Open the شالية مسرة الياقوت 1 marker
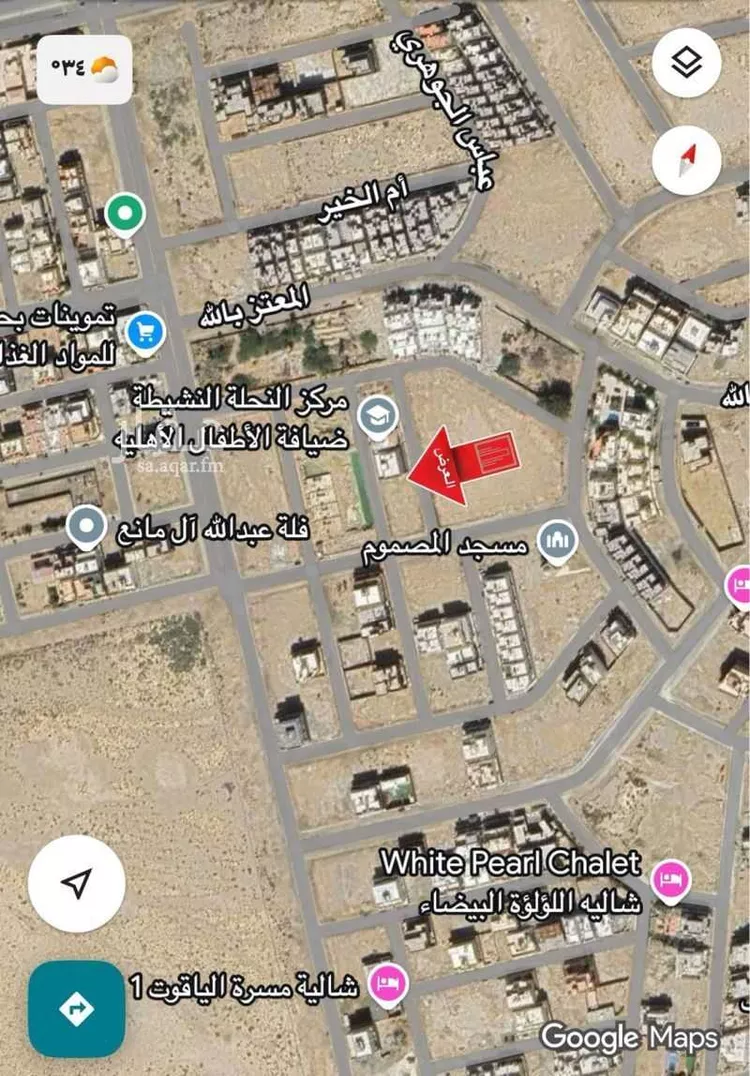 (384, 984)
